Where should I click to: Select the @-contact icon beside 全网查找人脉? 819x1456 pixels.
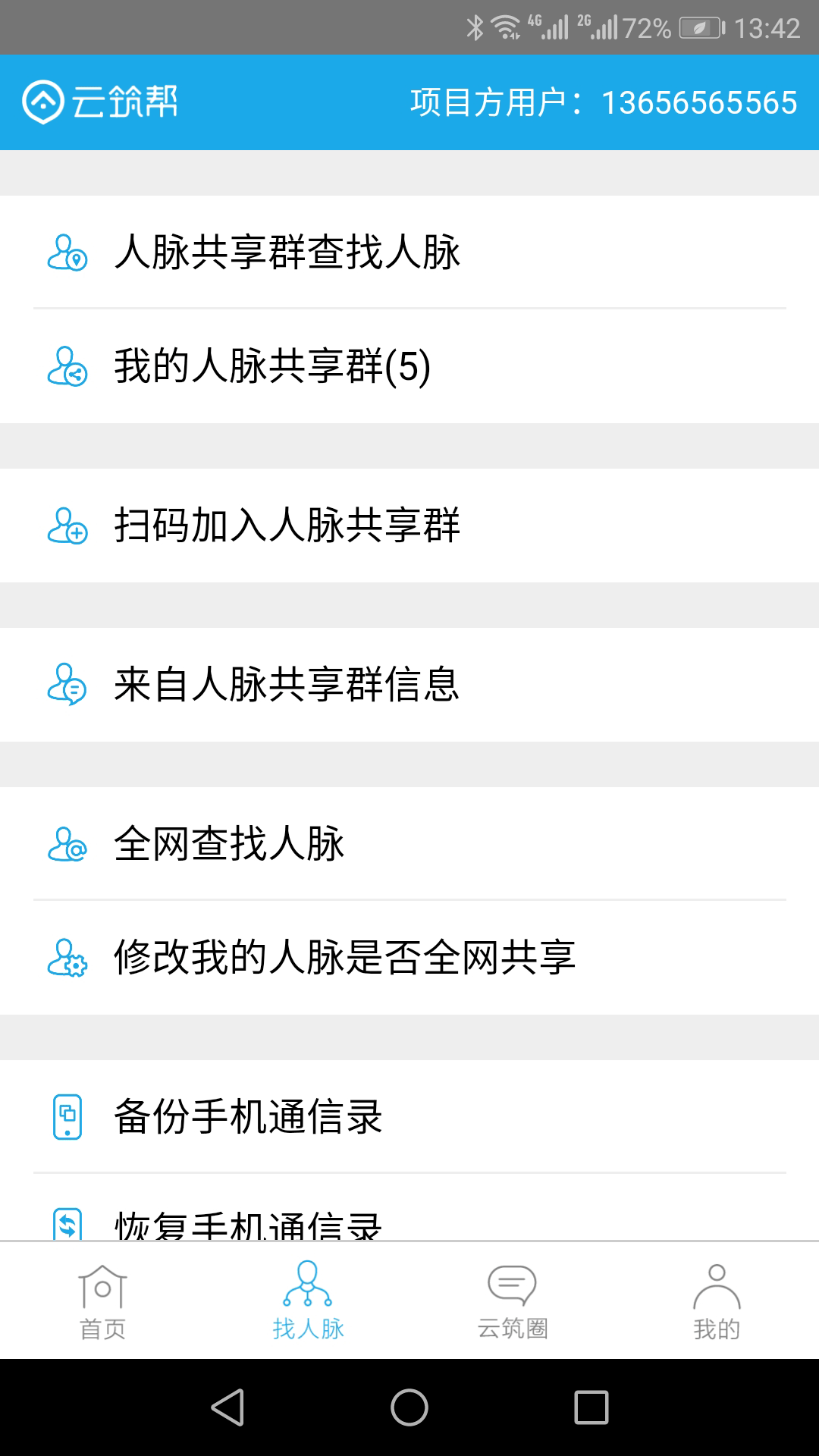click(67, 843)
